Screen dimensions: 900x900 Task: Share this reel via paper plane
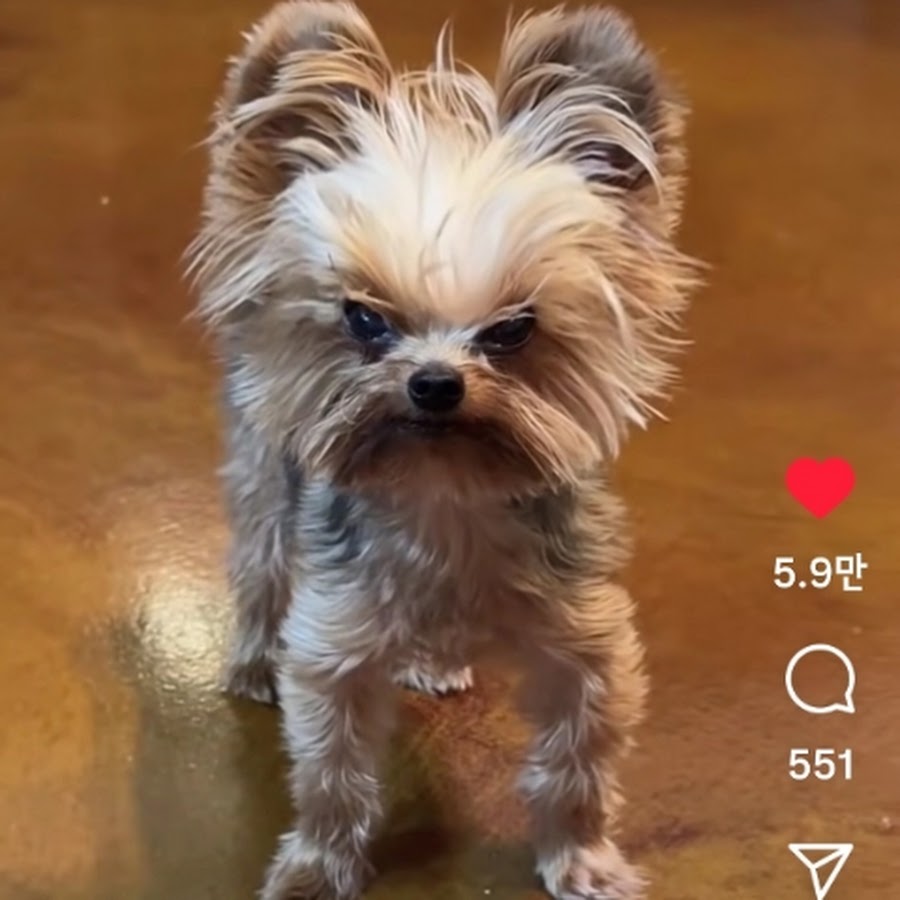(x=821, y=867)
